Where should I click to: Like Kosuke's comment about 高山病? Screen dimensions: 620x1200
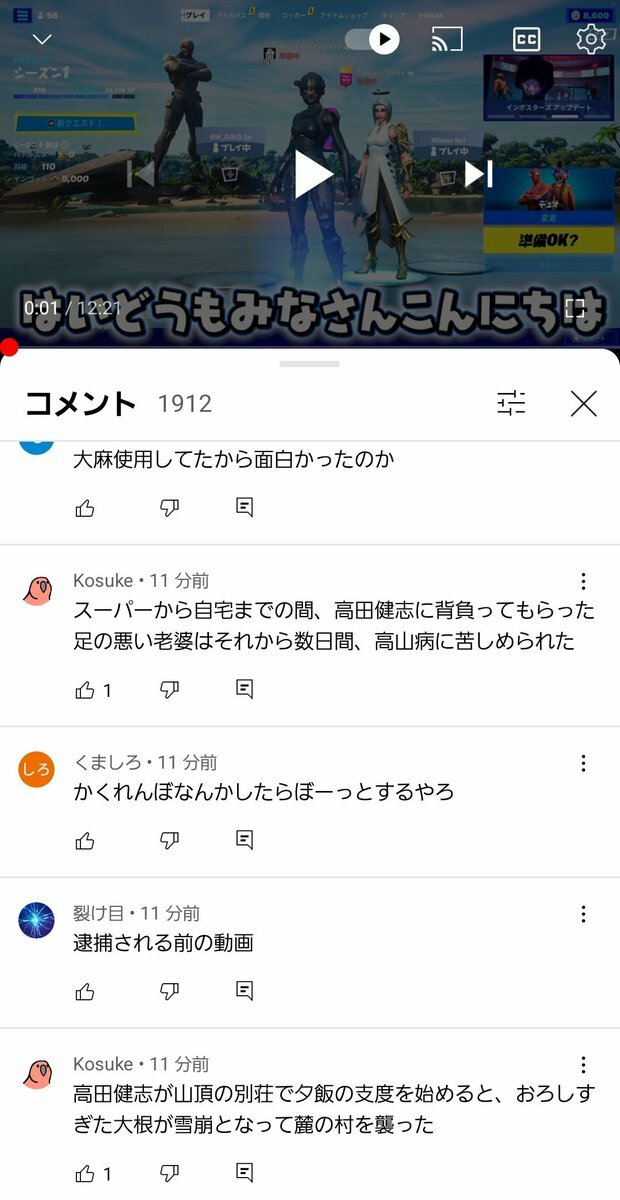pos(85,689)
